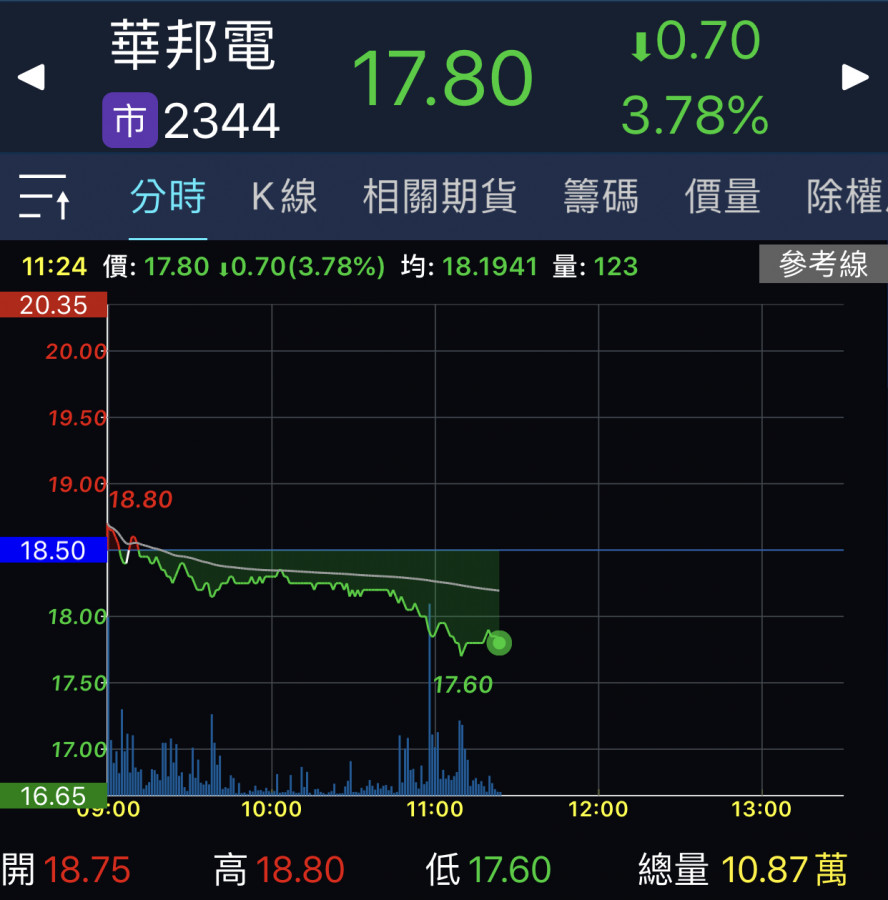View the 價量 tab

[722, 197]
